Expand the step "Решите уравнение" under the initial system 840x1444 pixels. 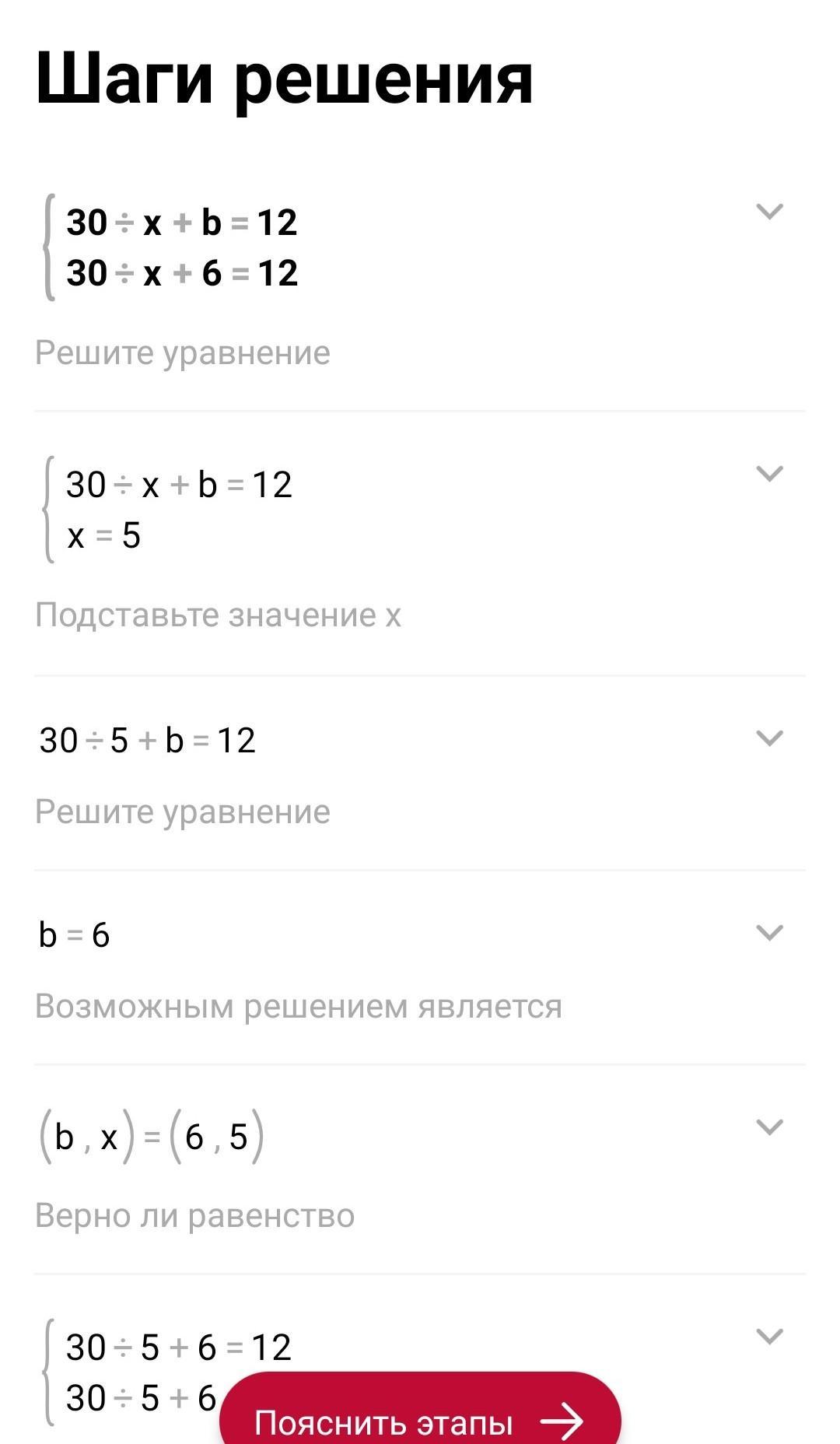click(x=769, y=212)
